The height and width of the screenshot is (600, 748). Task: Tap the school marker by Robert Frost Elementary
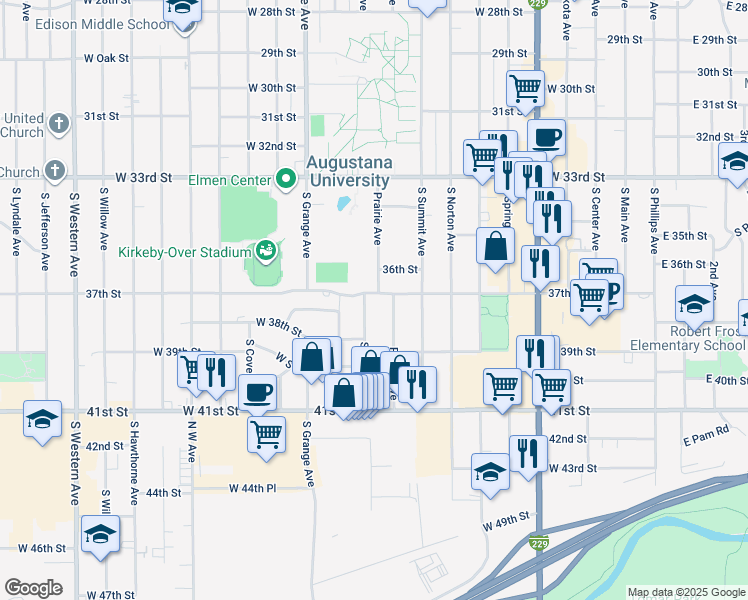(x=694, y=302)
